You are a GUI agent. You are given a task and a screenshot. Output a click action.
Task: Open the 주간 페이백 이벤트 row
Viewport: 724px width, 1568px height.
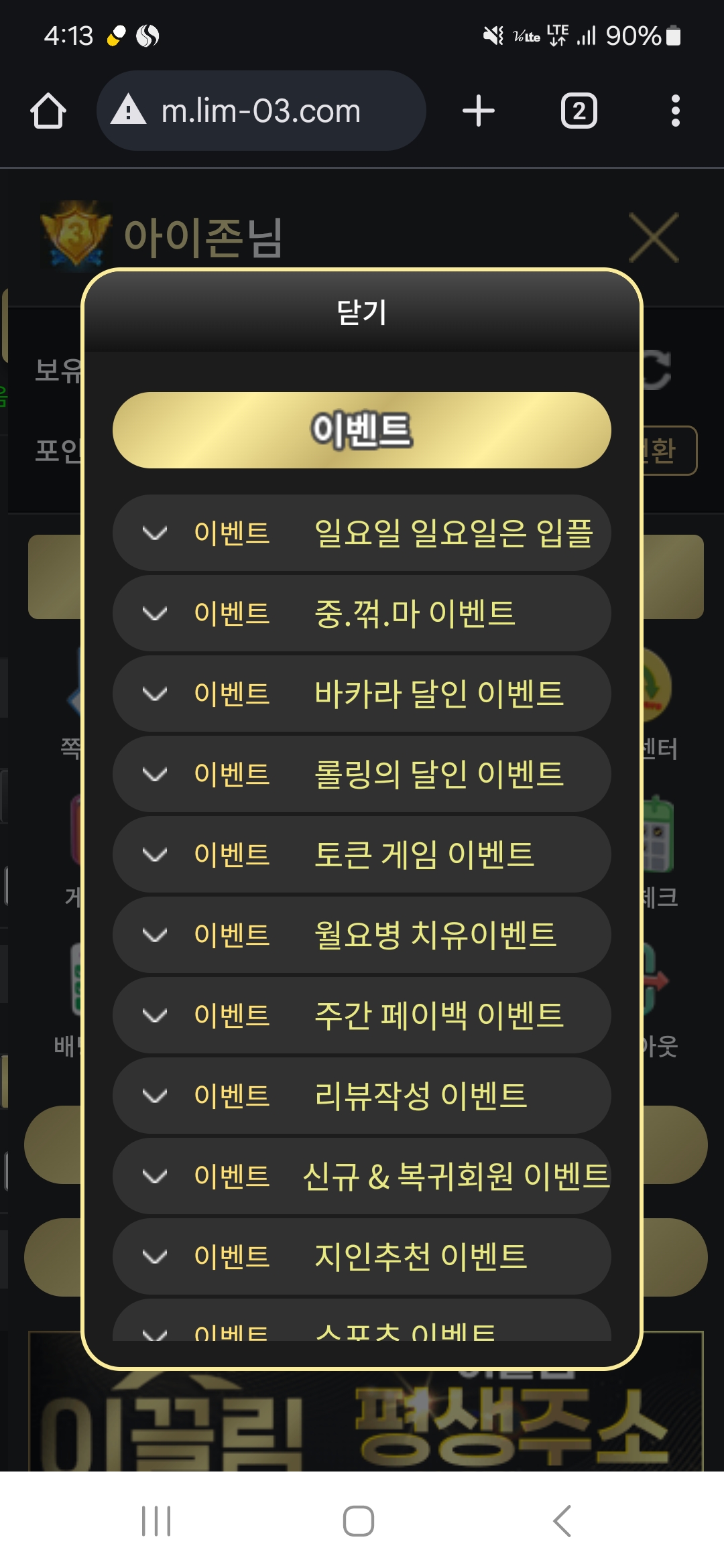click(362, 1015)
